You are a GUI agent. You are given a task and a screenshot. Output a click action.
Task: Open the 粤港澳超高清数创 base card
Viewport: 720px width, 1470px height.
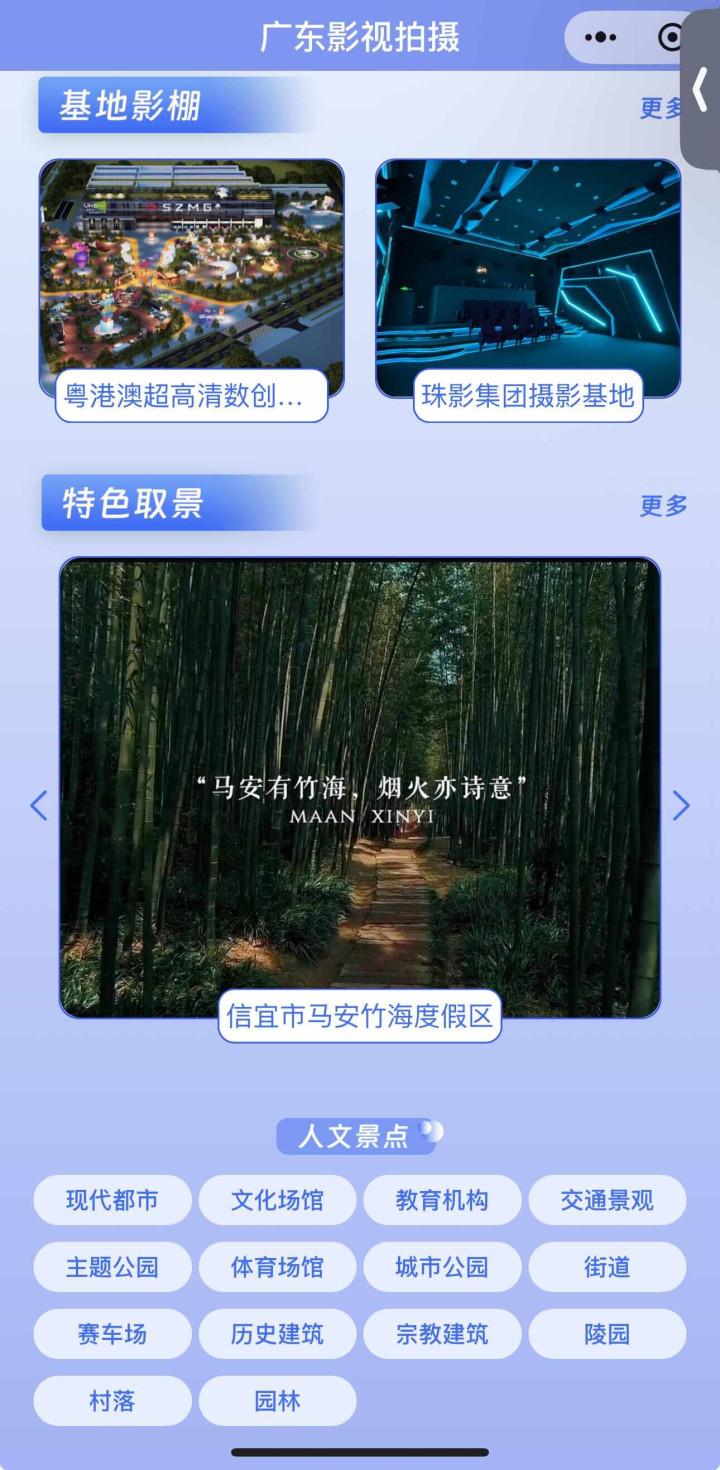point(191,289)
